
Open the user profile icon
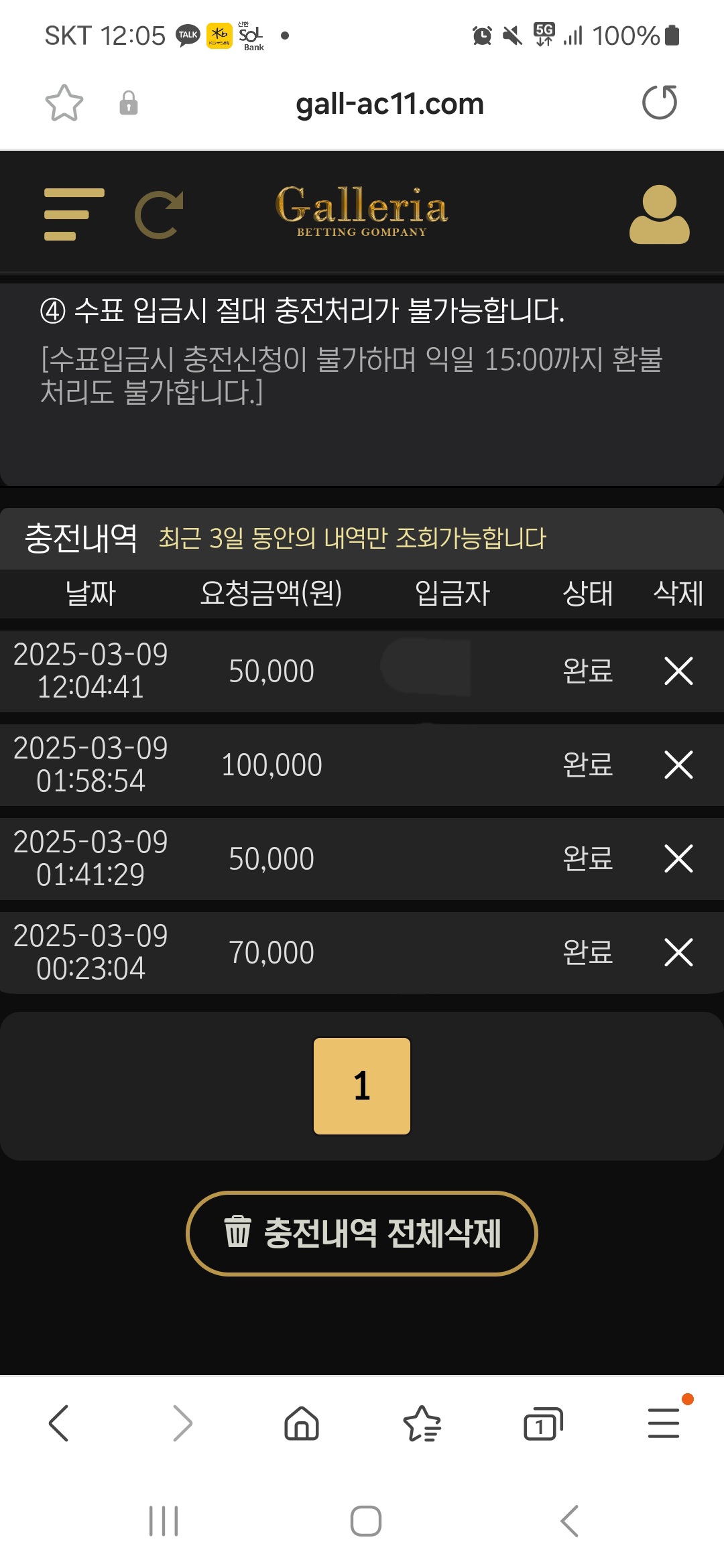[659, 214]
